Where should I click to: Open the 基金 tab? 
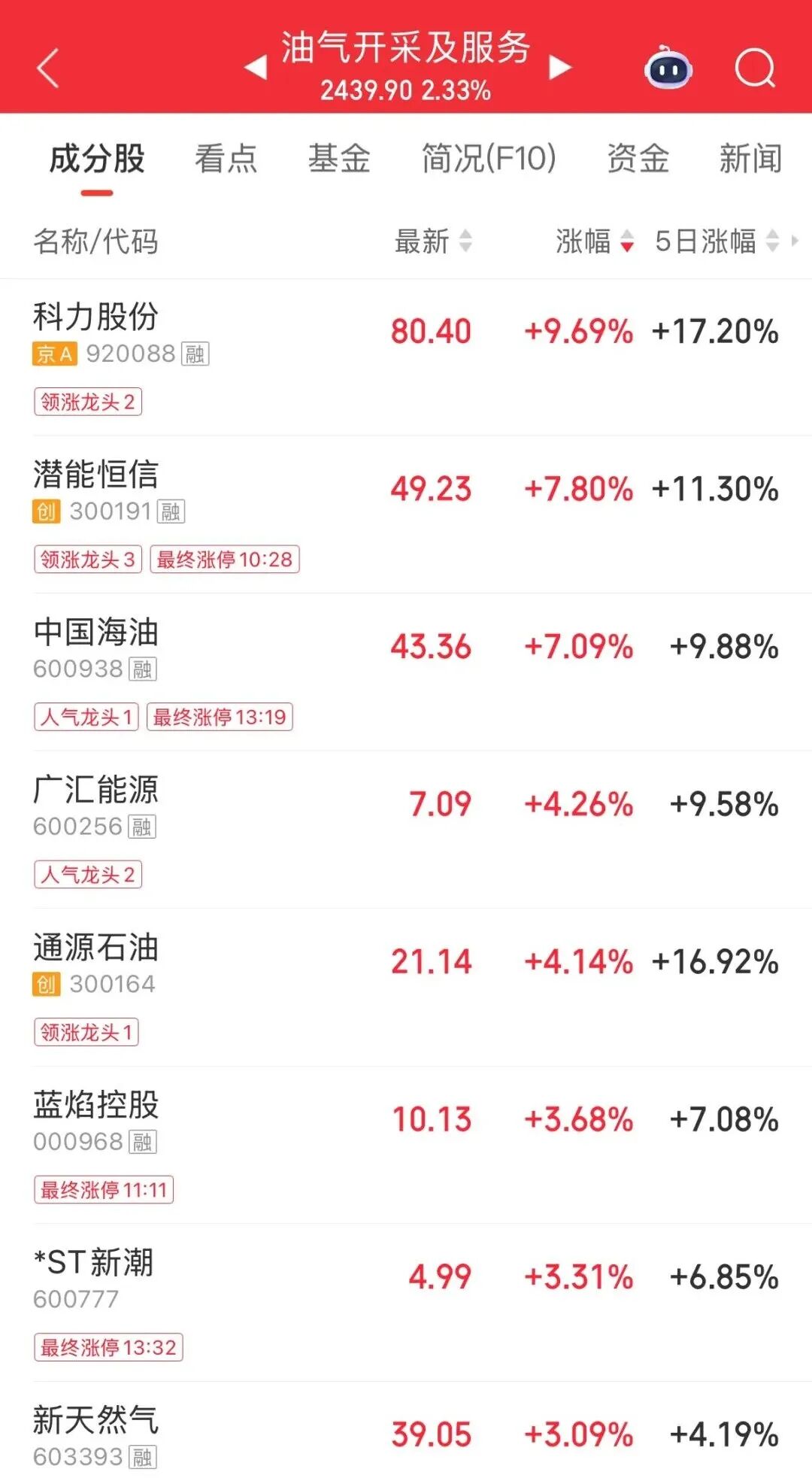339,159
